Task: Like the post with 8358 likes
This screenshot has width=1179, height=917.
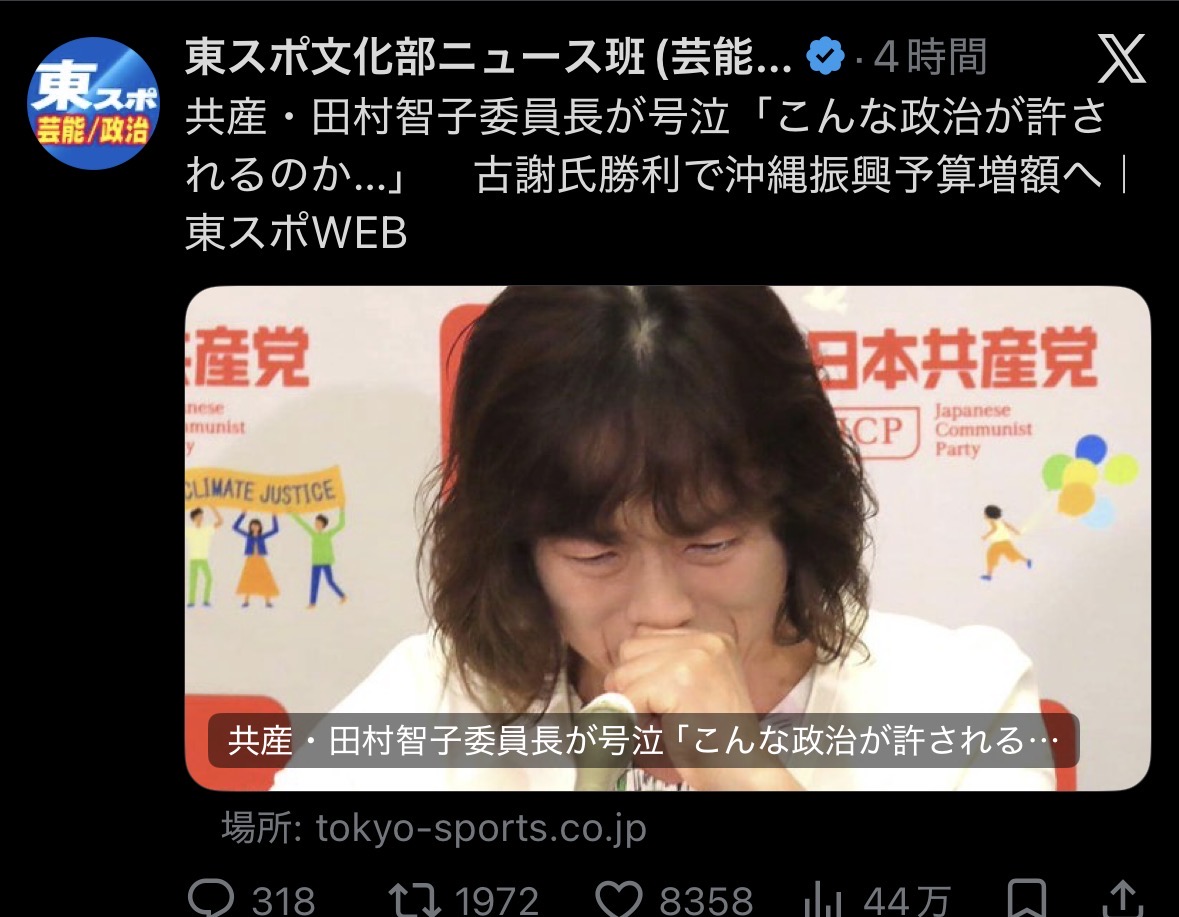Action: coord(619,898)
